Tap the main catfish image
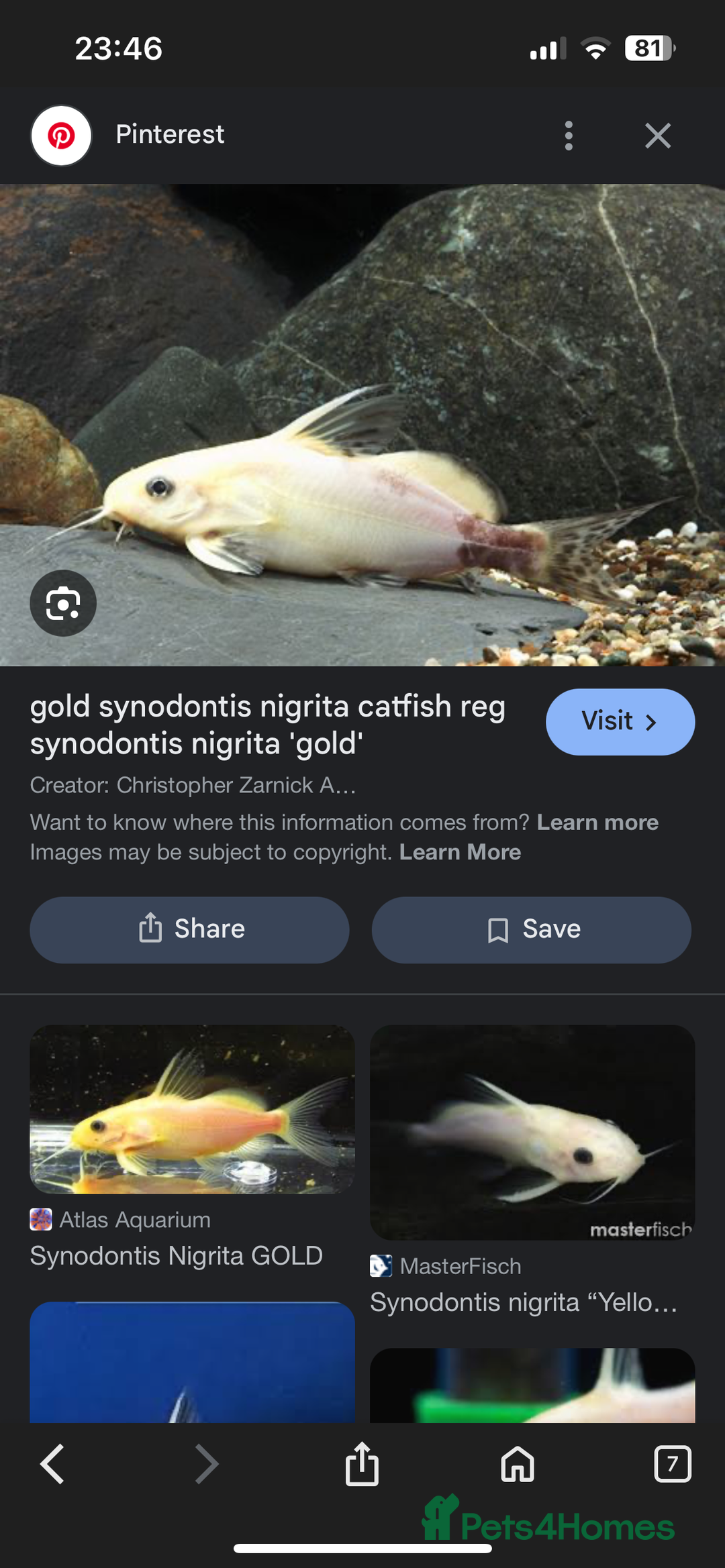The width and height of the screenshot is (725, 1568). [x=362, y=424]
